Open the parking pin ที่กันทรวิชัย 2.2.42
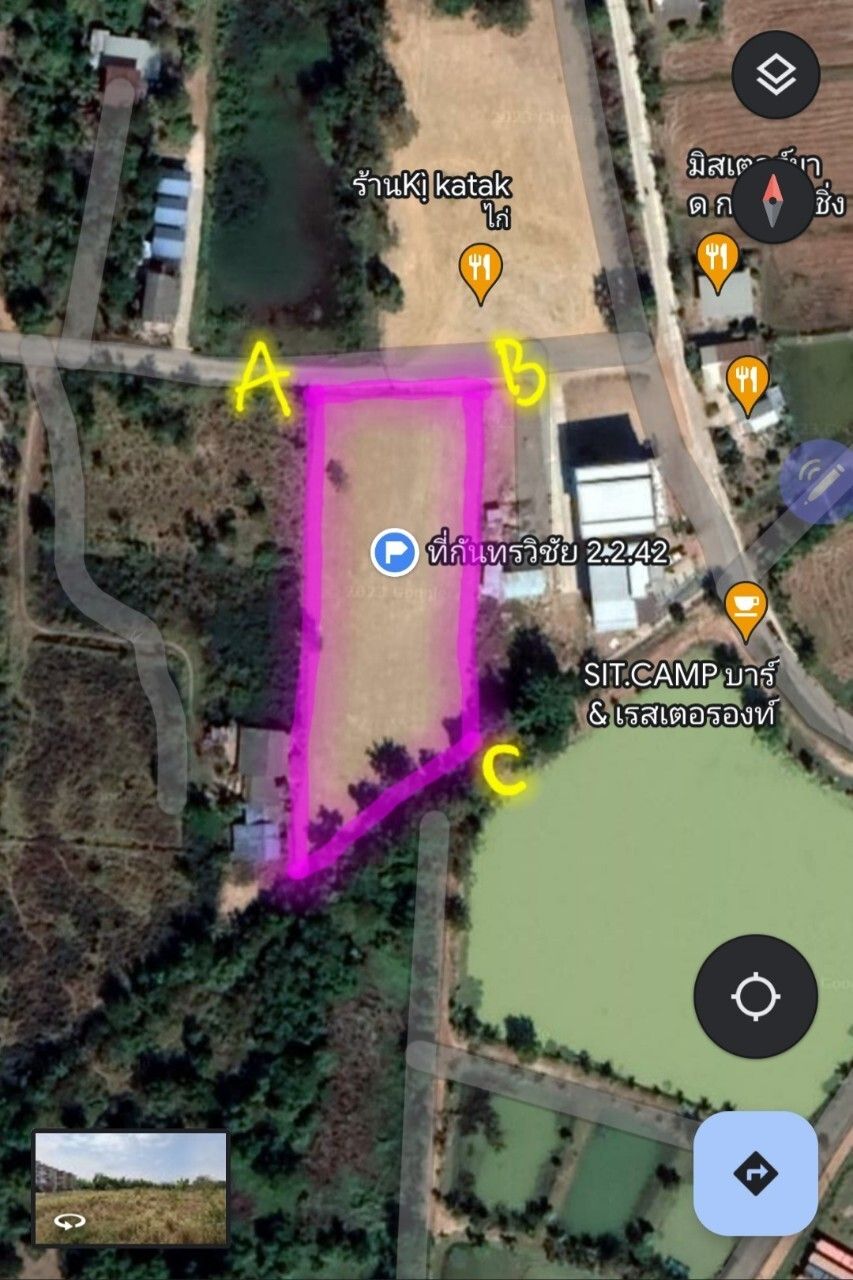Viewport: 853px width, 1280px height. 395,553
